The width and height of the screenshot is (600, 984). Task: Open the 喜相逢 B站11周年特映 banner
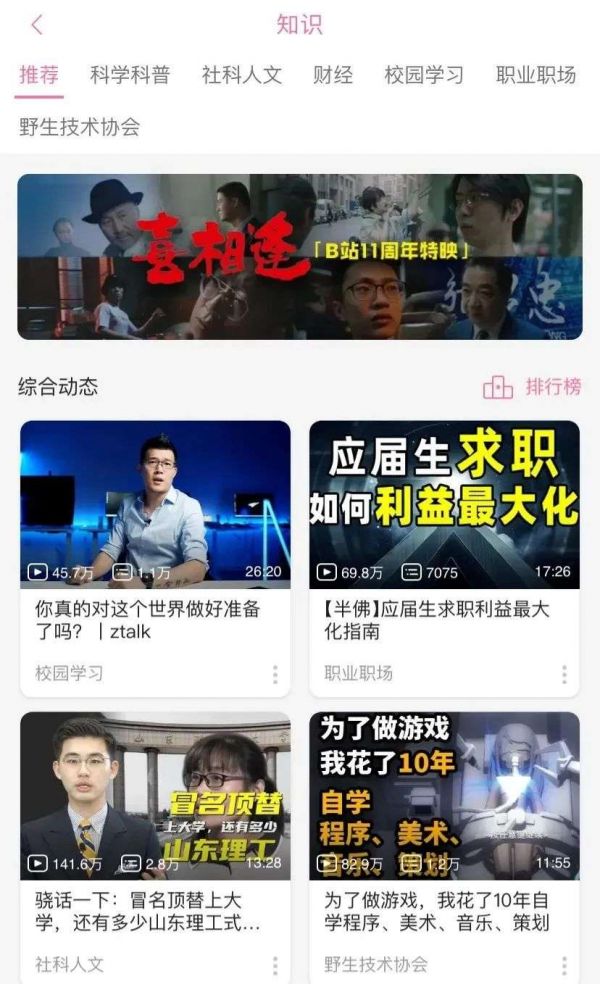coord(300,257)
